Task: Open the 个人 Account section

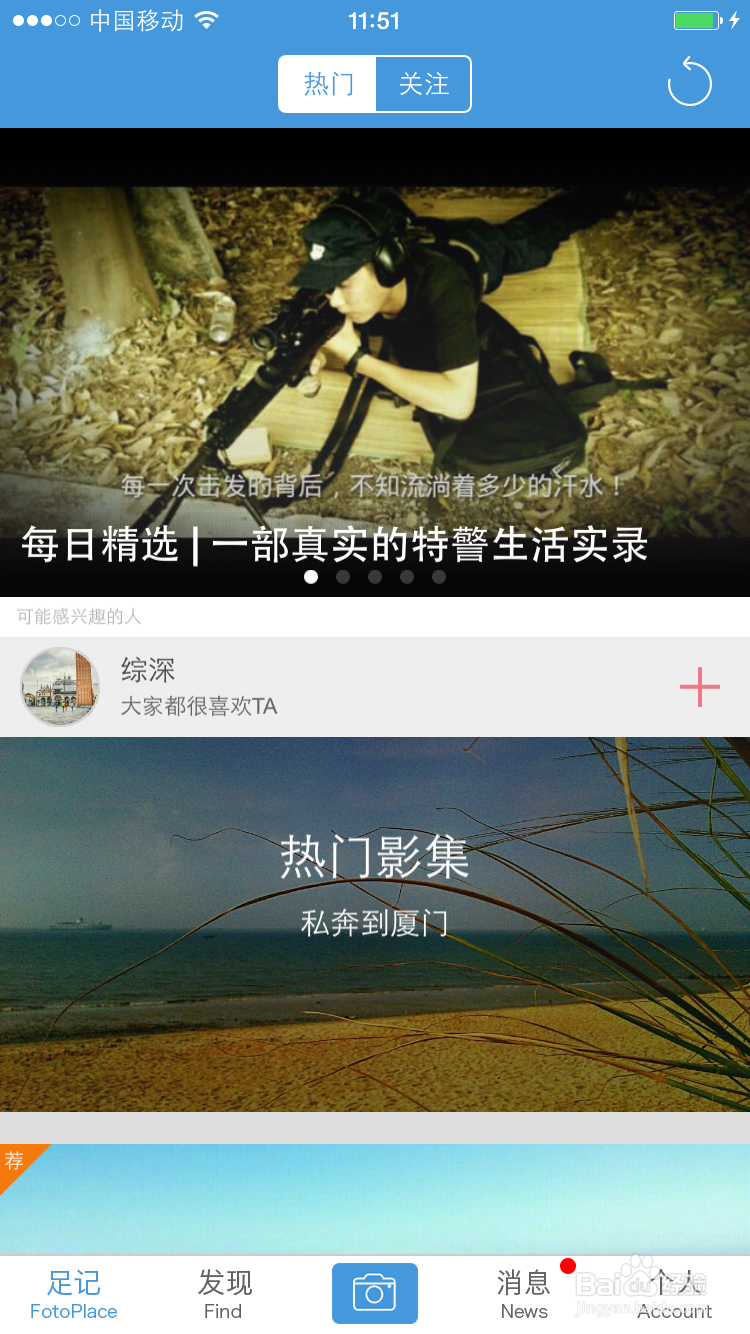Action: point(673,1292)
